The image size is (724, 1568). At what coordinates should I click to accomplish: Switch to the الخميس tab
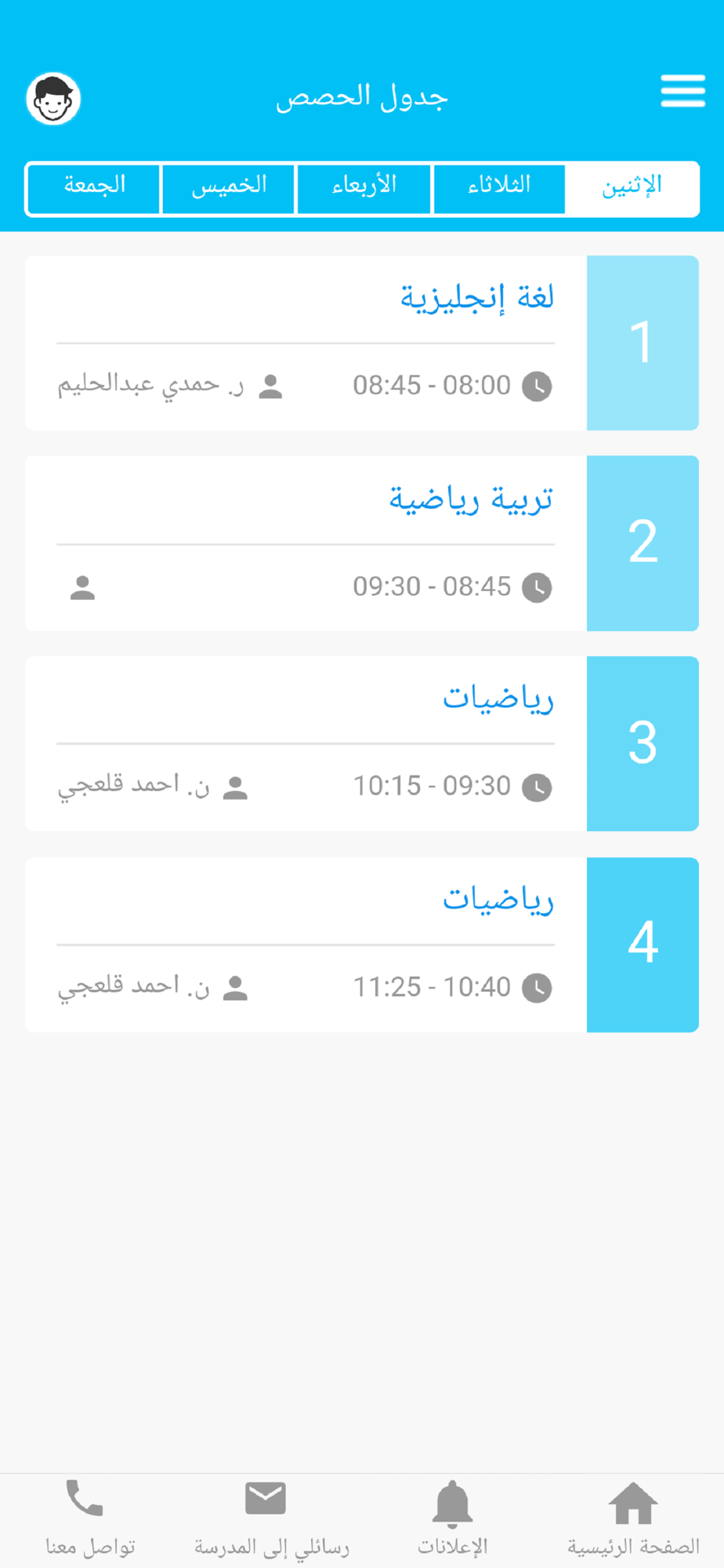pyautogui.click(x=228, y=188)
